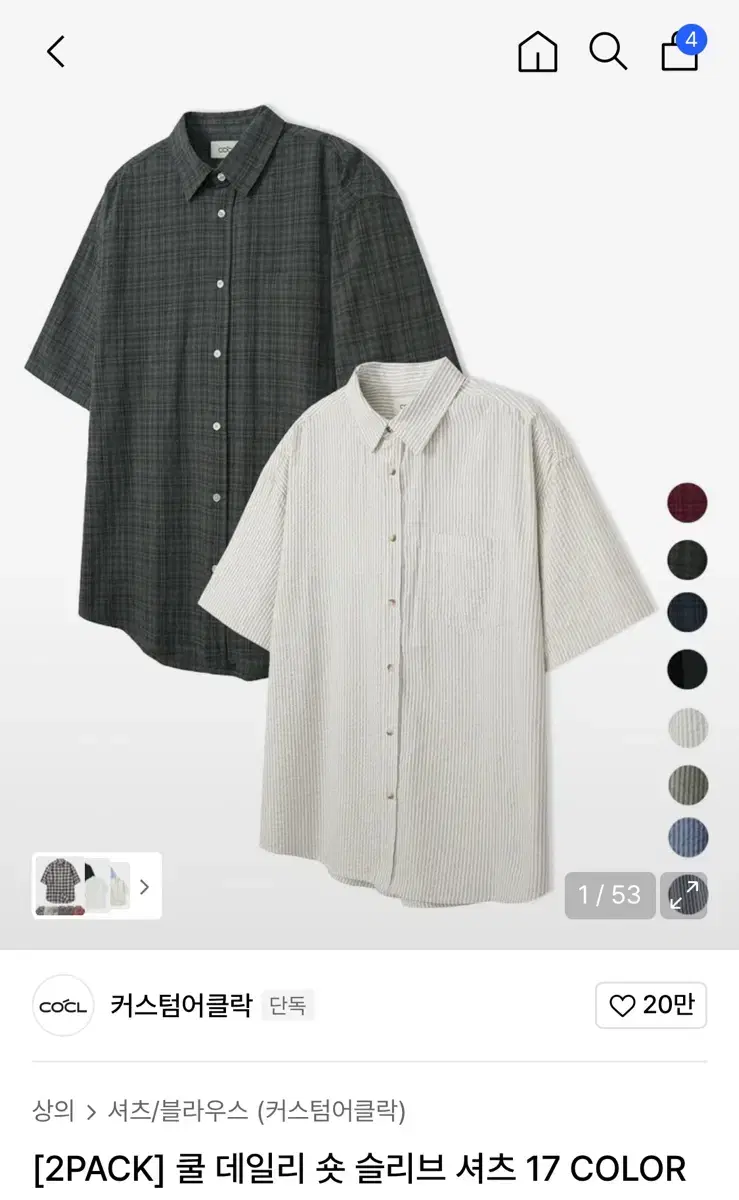Click the 단독 exclusive badge
The height and width of the screenshot is (1200, 739).
point(288,1005)
